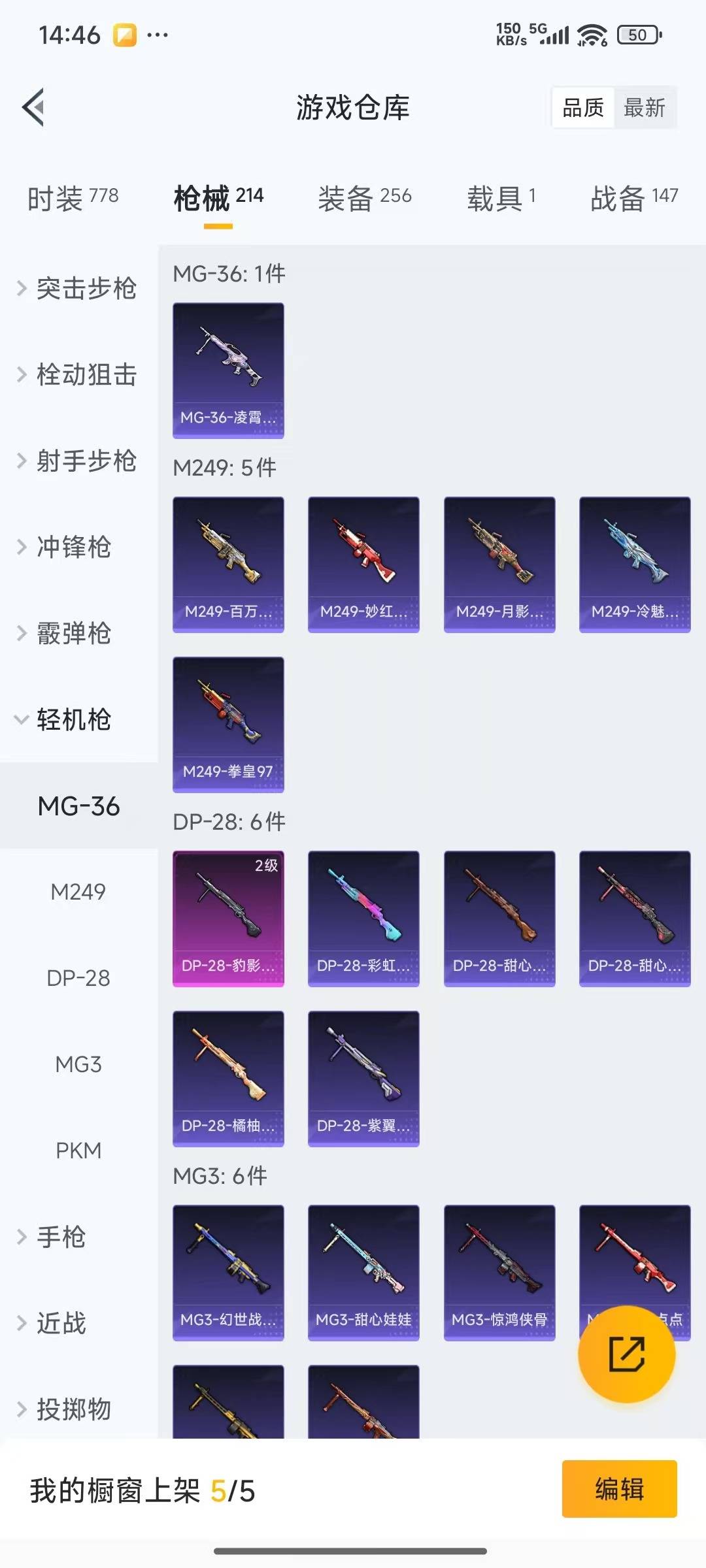The image size is (706, 1568).
Task: Open the M249-冷魅 weapon card
Action: pyautogui.click(x=635, y=564)
